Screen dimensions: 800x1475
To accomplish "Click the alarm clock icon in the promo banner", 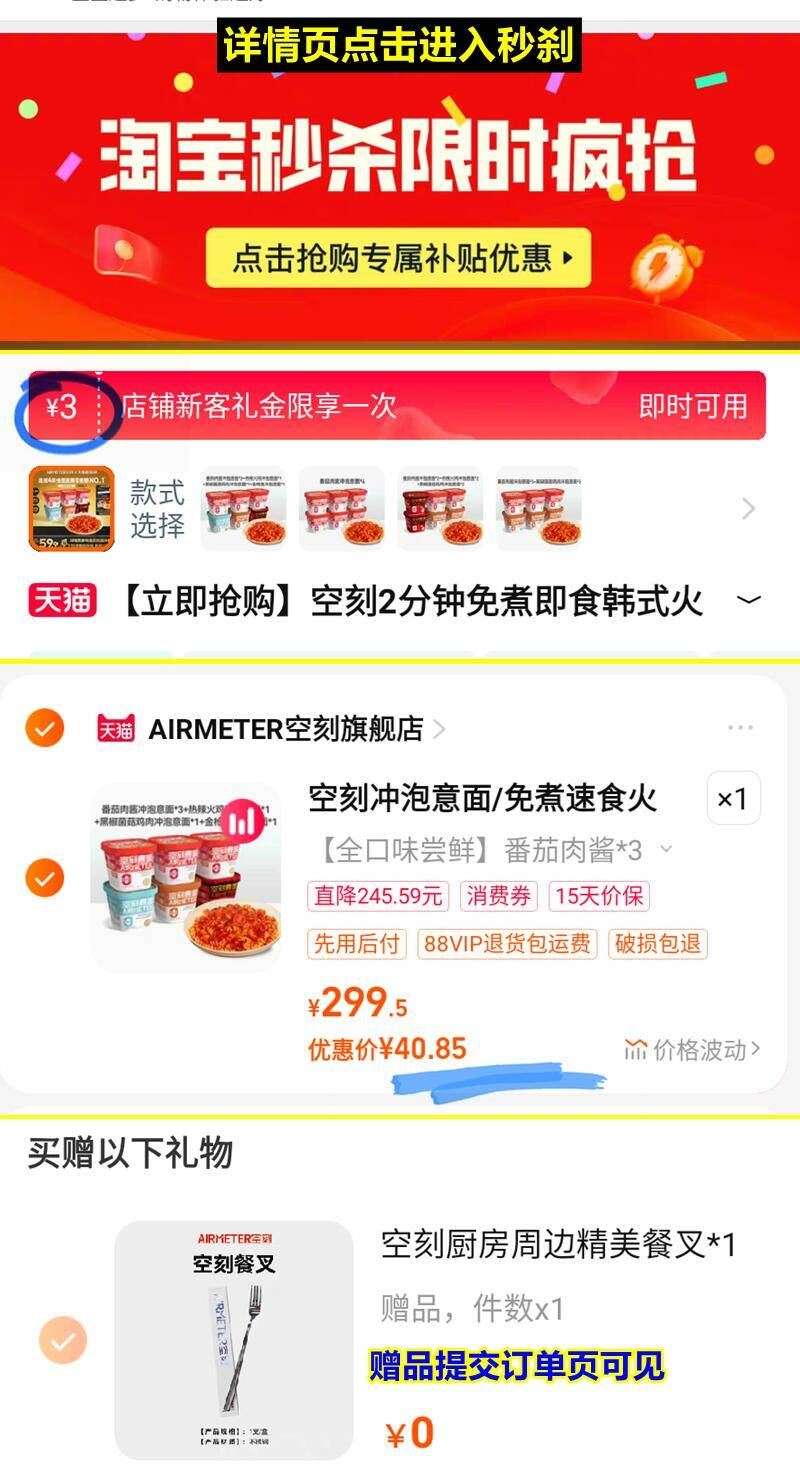I will pos(664,265).
